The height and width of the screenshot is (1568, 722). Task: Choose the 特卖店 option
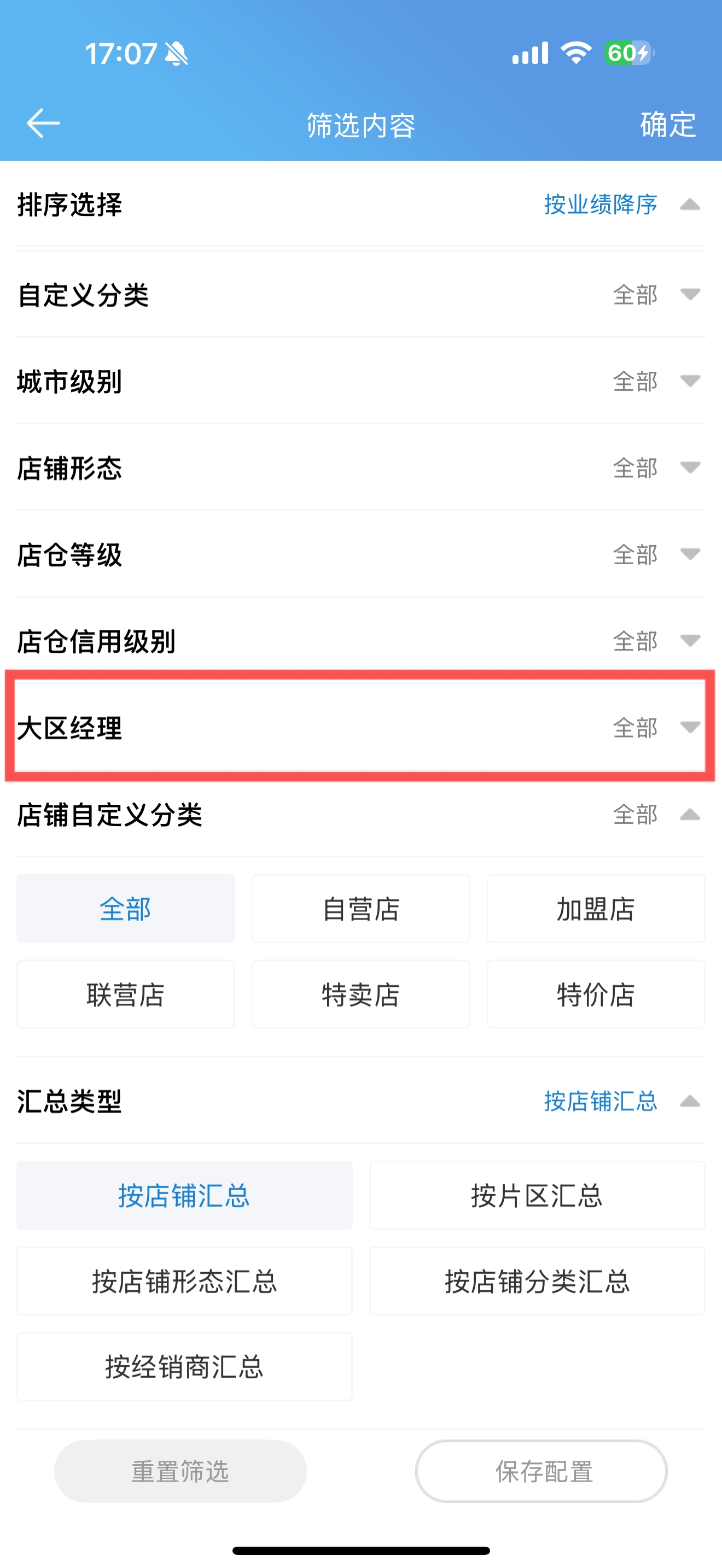click(361, 994)
